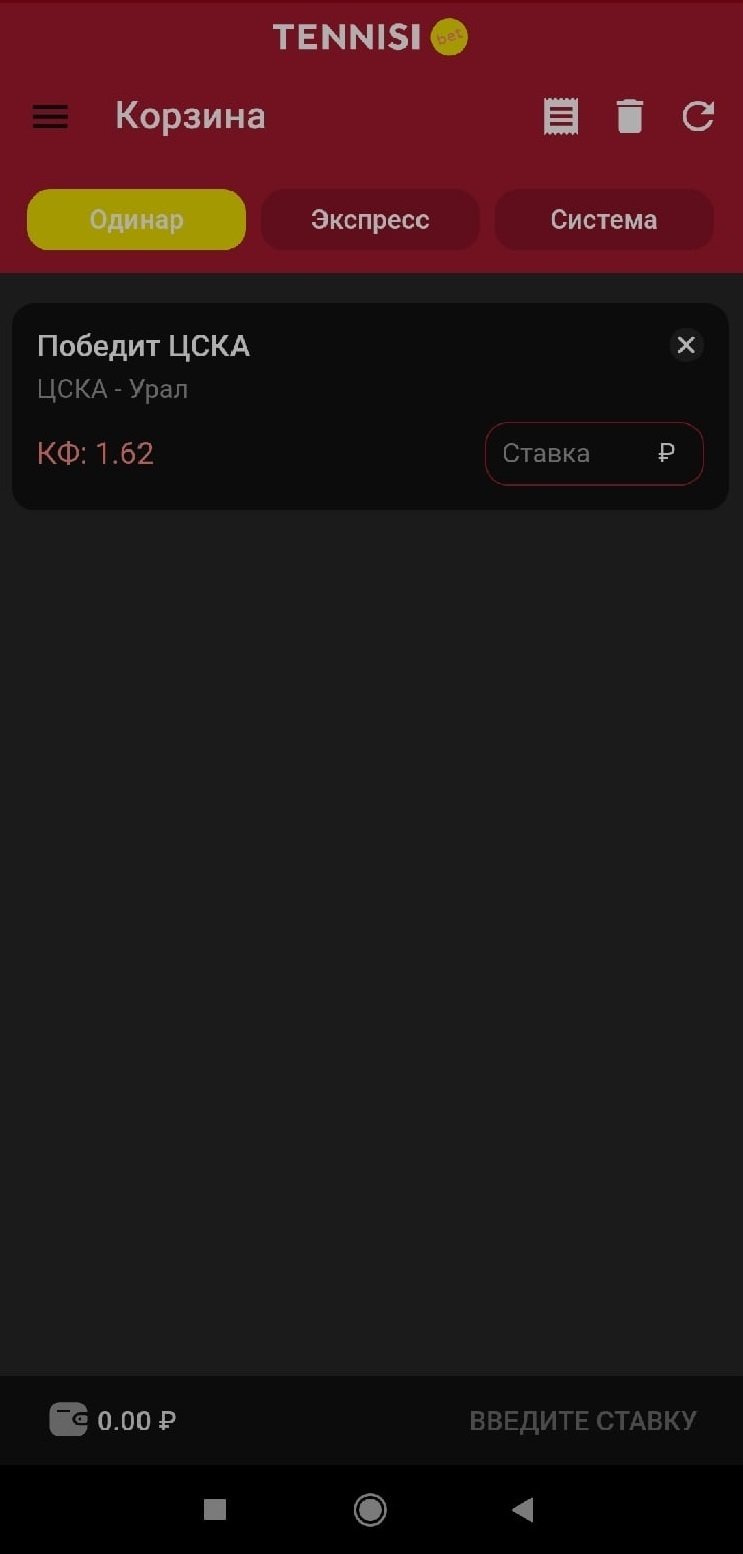Go back using system navigation

[522, 1510]
